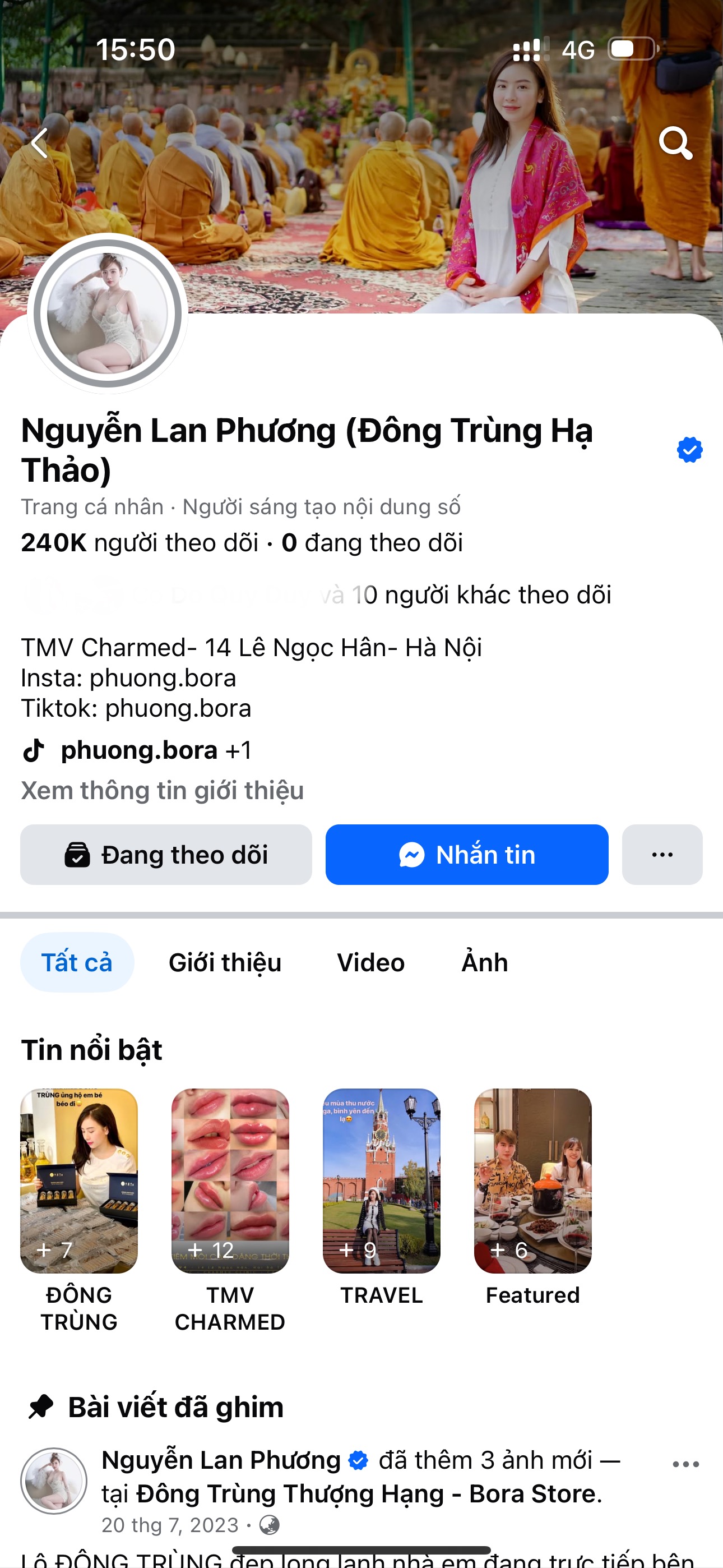Screen dimensions: 723x1568
Task: Open Đông Trùng Thượng Hạng - Bora Store link
Action: [369, 1494]
